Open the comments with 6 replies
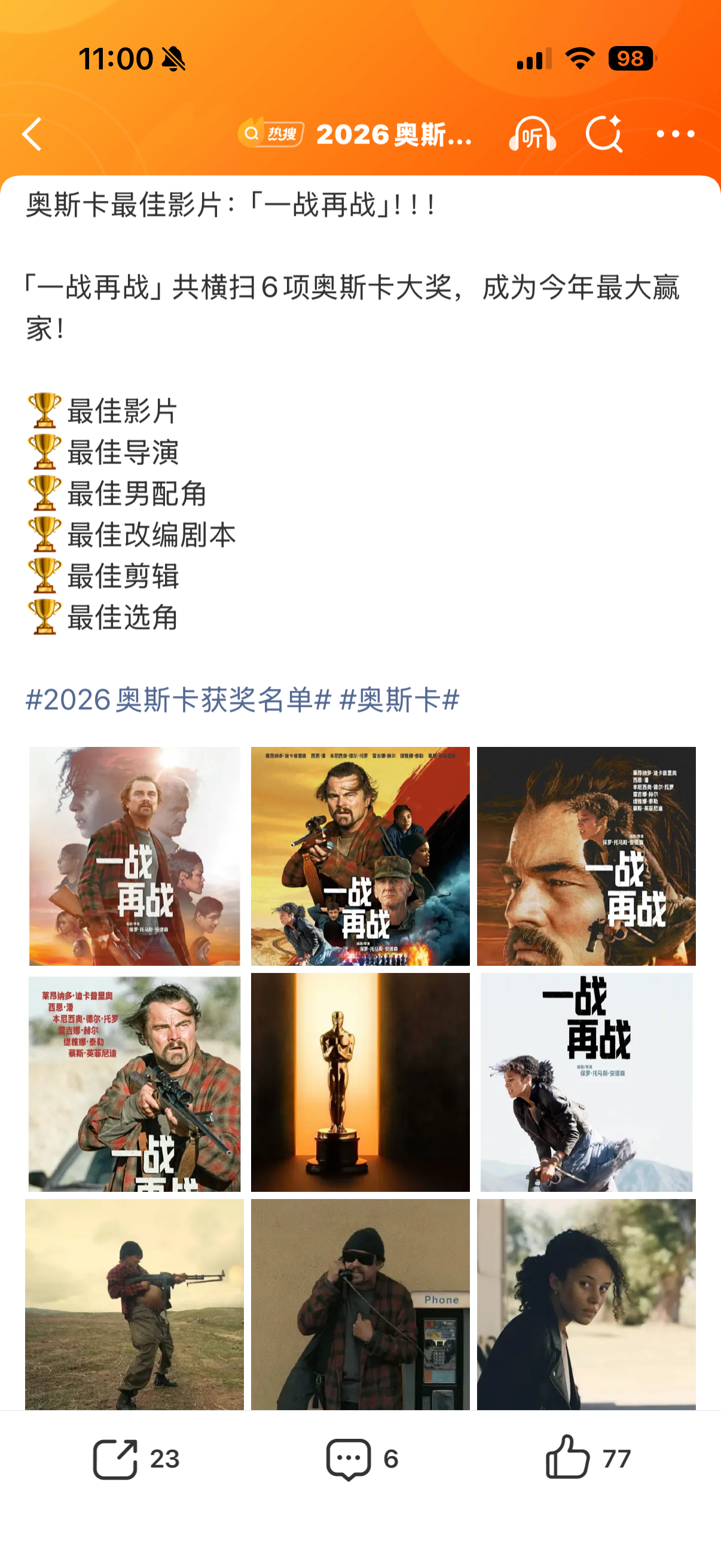Viewport: 721px width, 1568px height. pos(362,1459)
